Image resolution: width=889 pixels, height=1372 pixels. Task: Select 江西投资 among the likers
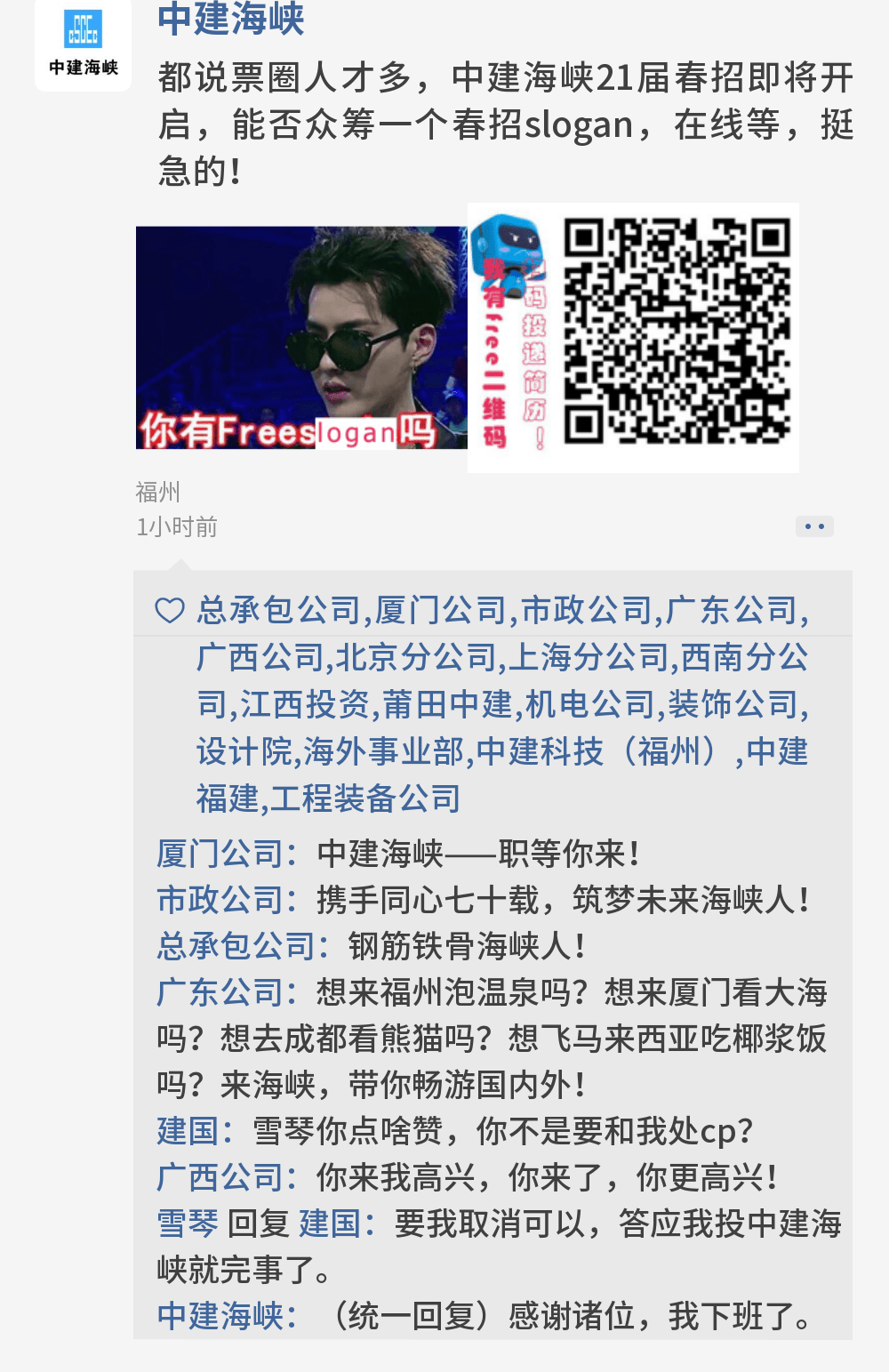[x=305, y=704]
